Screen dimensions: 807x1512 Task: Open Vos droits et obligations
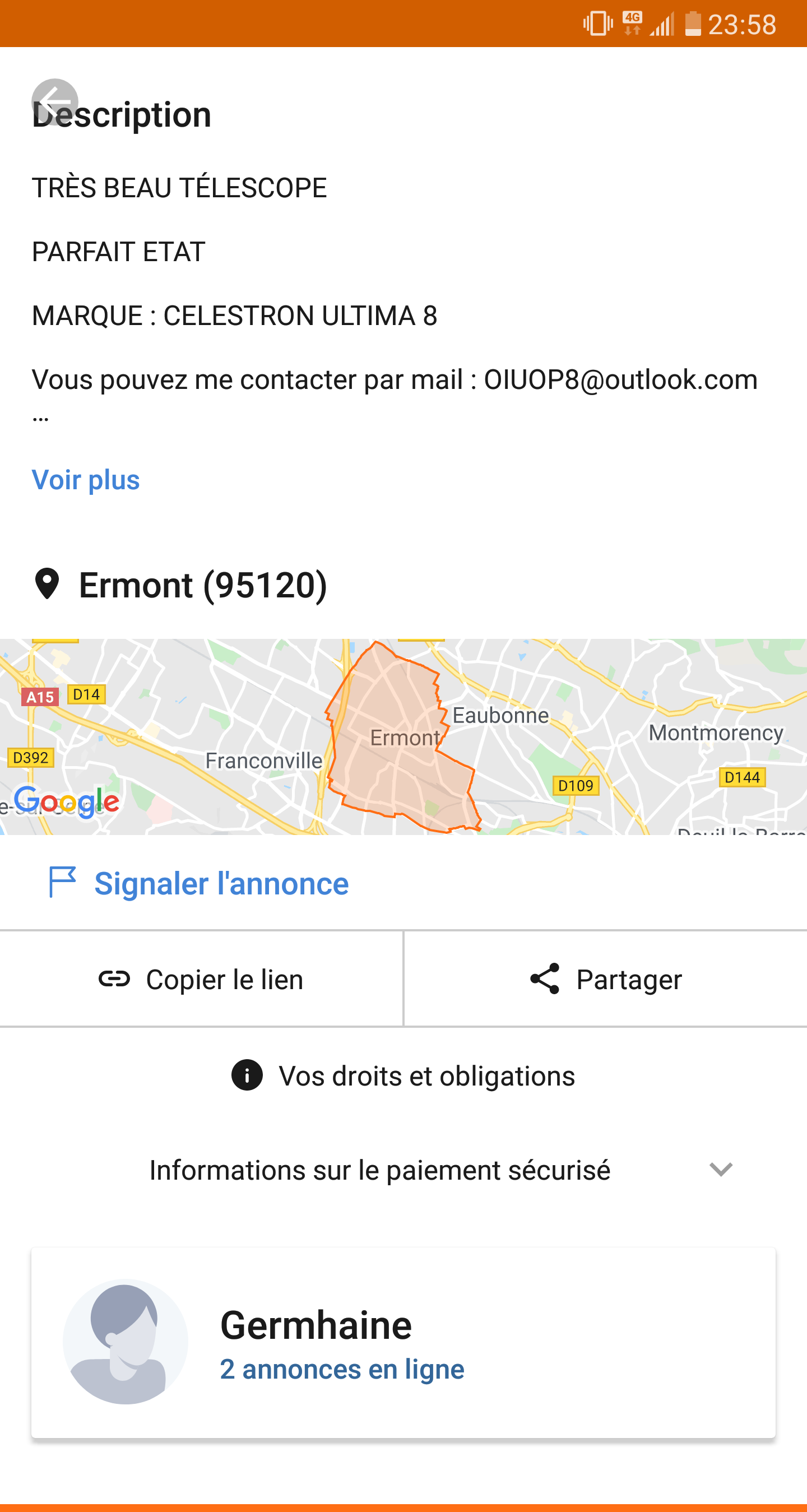pos(403,1076)
